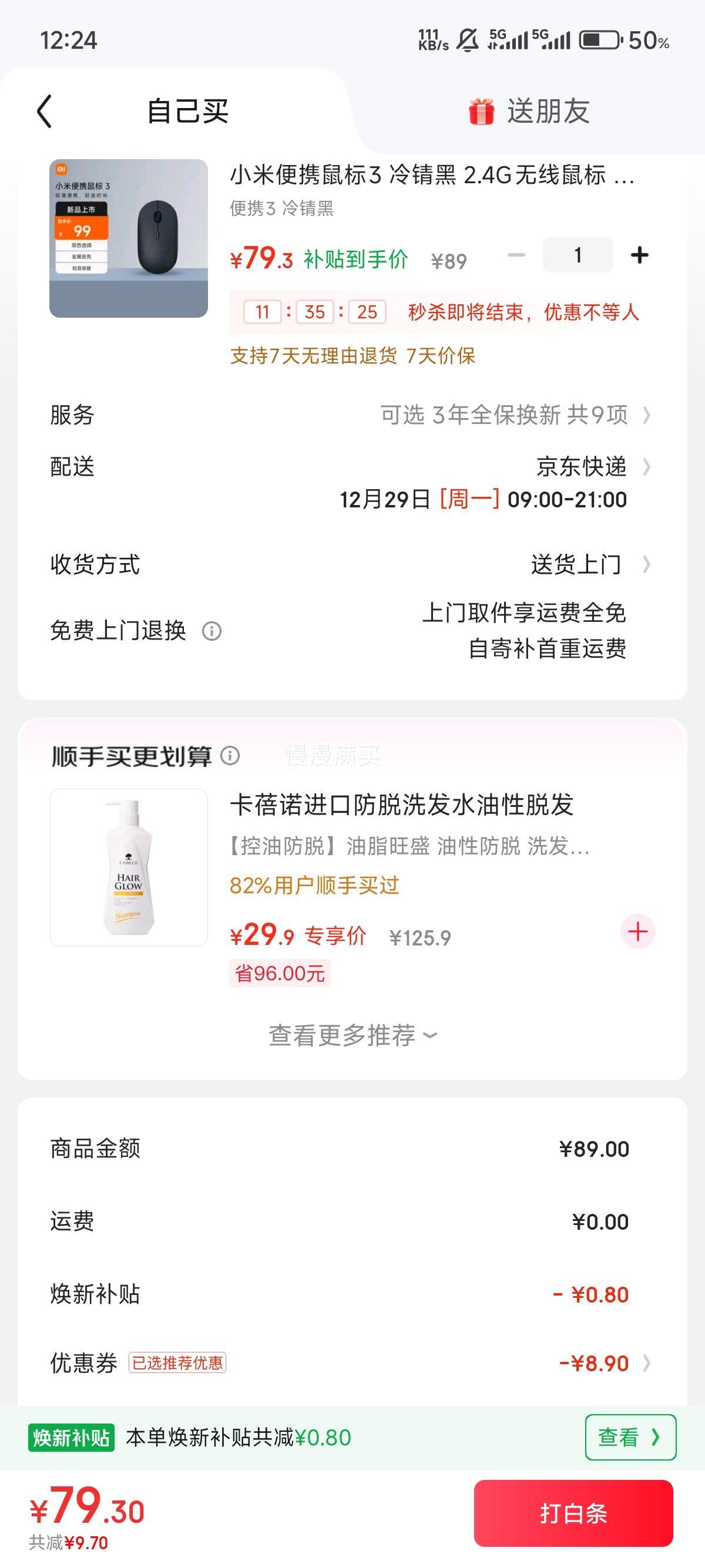Pay with the 打白条 button
Screen dimensions: 705x1568
click(x=573, y=1513)
